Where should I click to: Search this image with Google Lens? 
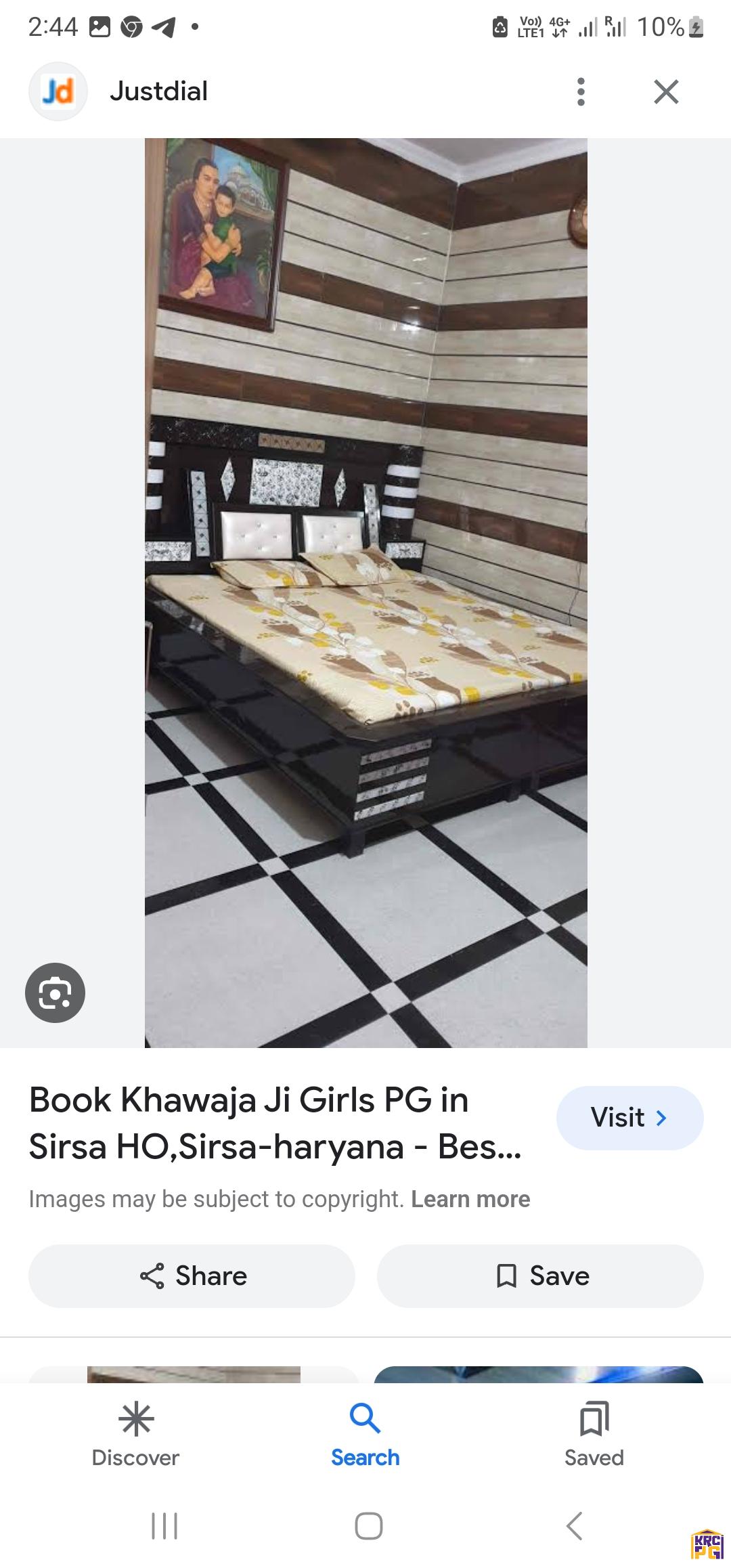pos(55,993)
